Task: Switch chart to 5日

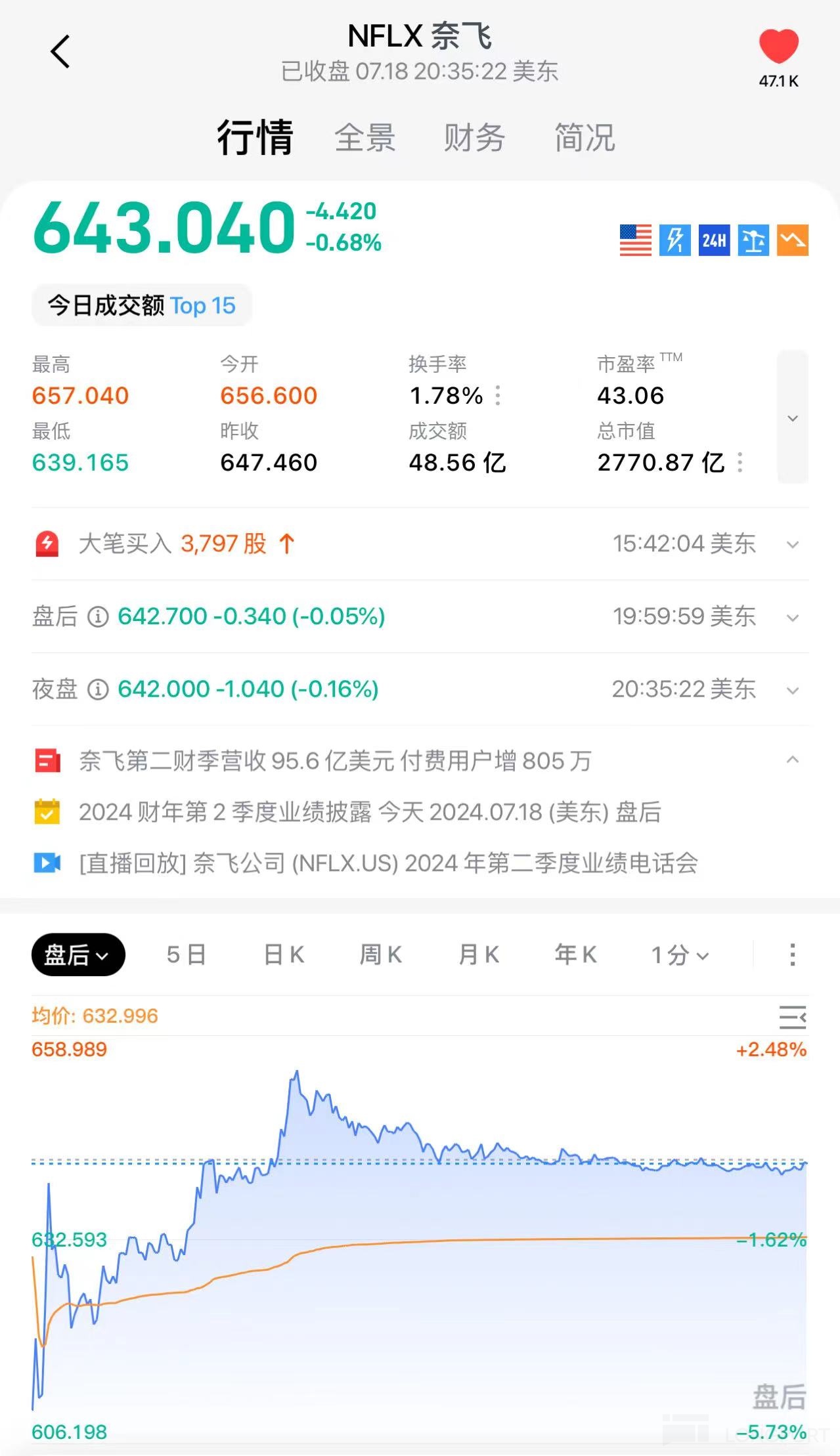Action: click(x=187, y=954)
